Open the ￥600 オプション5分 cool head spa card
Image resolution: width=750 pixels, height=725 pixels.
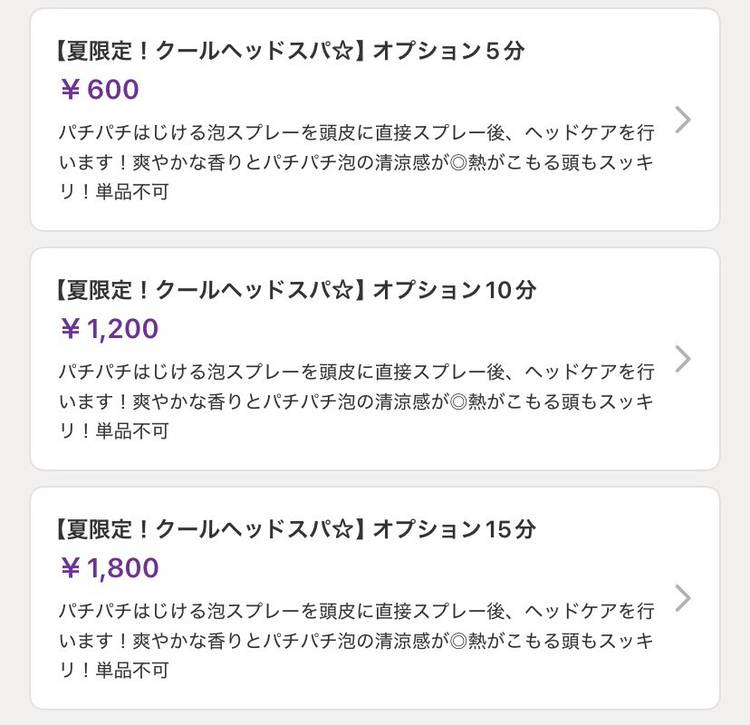coord(375,120)
